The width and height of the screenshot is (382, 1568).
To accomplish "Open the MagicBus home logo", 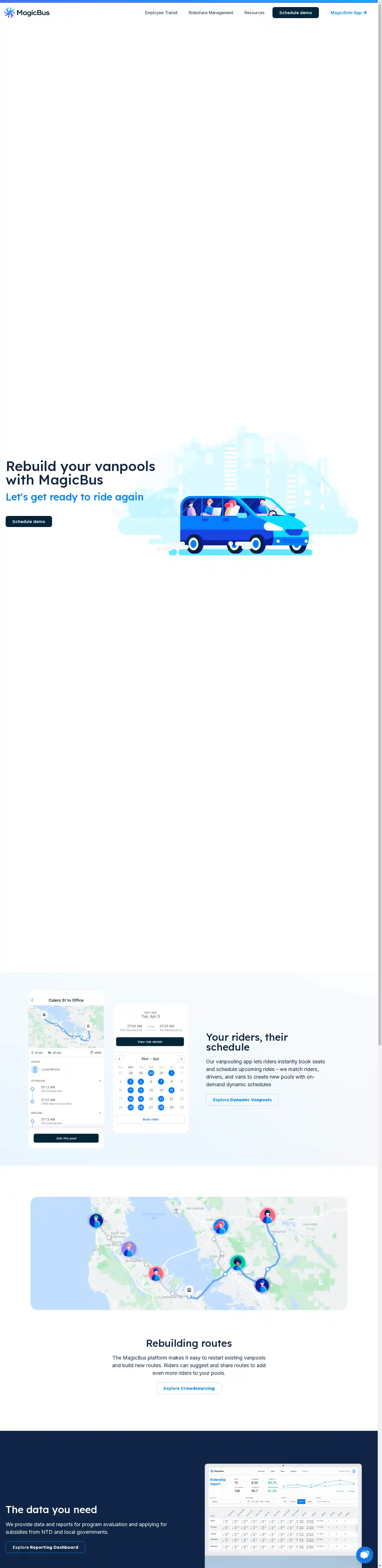I will [x=27, y=12].
